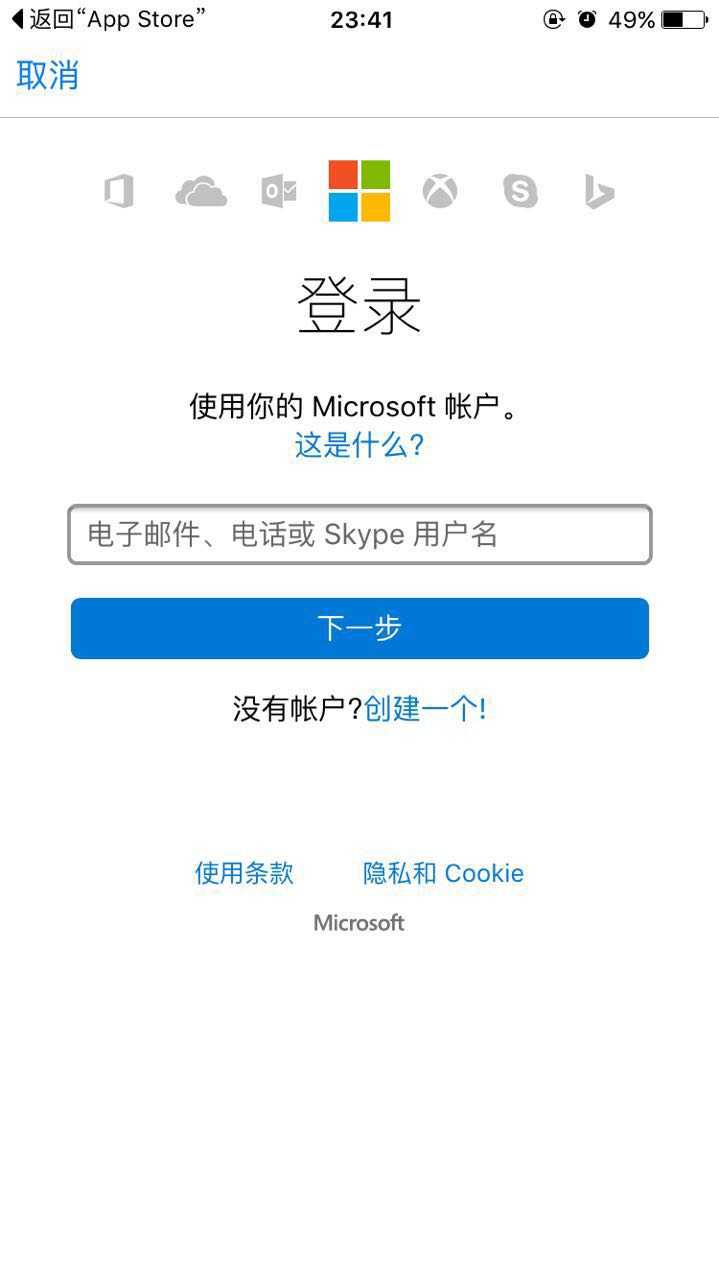Return to the App Store
The image size is (719, 1280).
pos(108,19)
